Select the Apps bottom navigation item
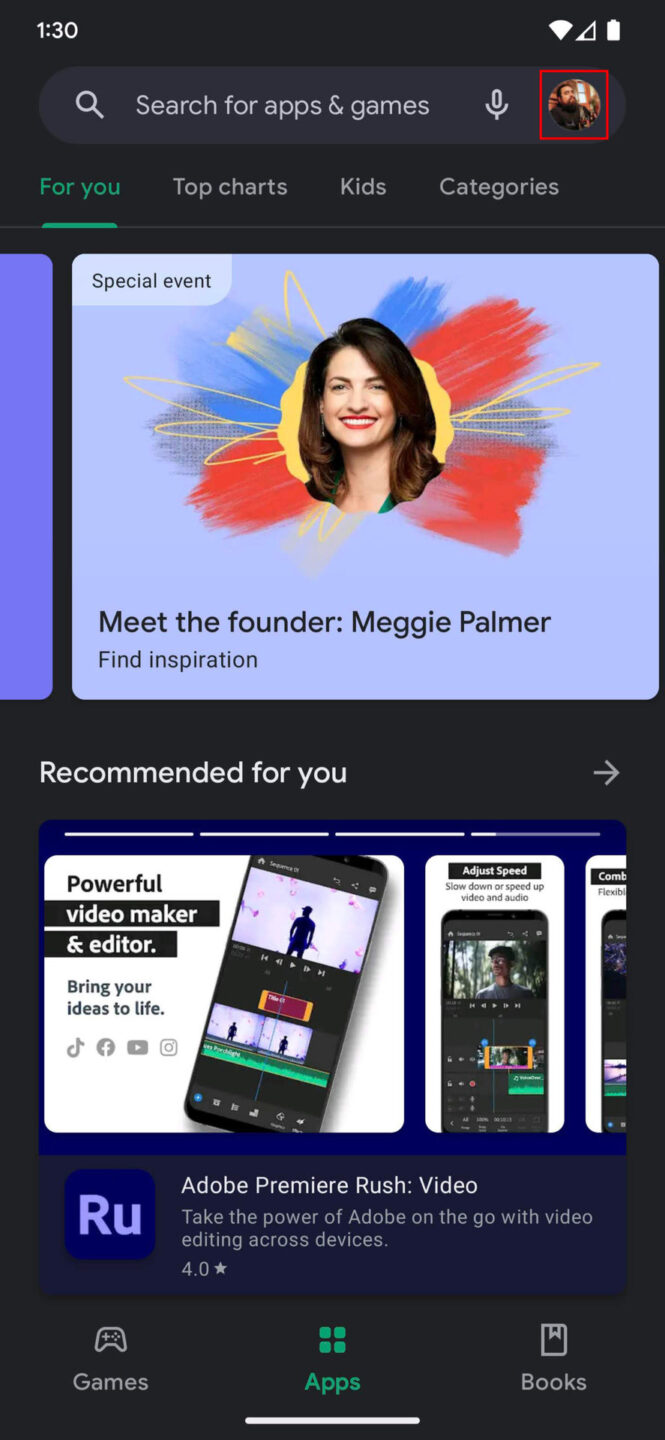The width and height of the screenshot is (665, 1440). 332,1359
